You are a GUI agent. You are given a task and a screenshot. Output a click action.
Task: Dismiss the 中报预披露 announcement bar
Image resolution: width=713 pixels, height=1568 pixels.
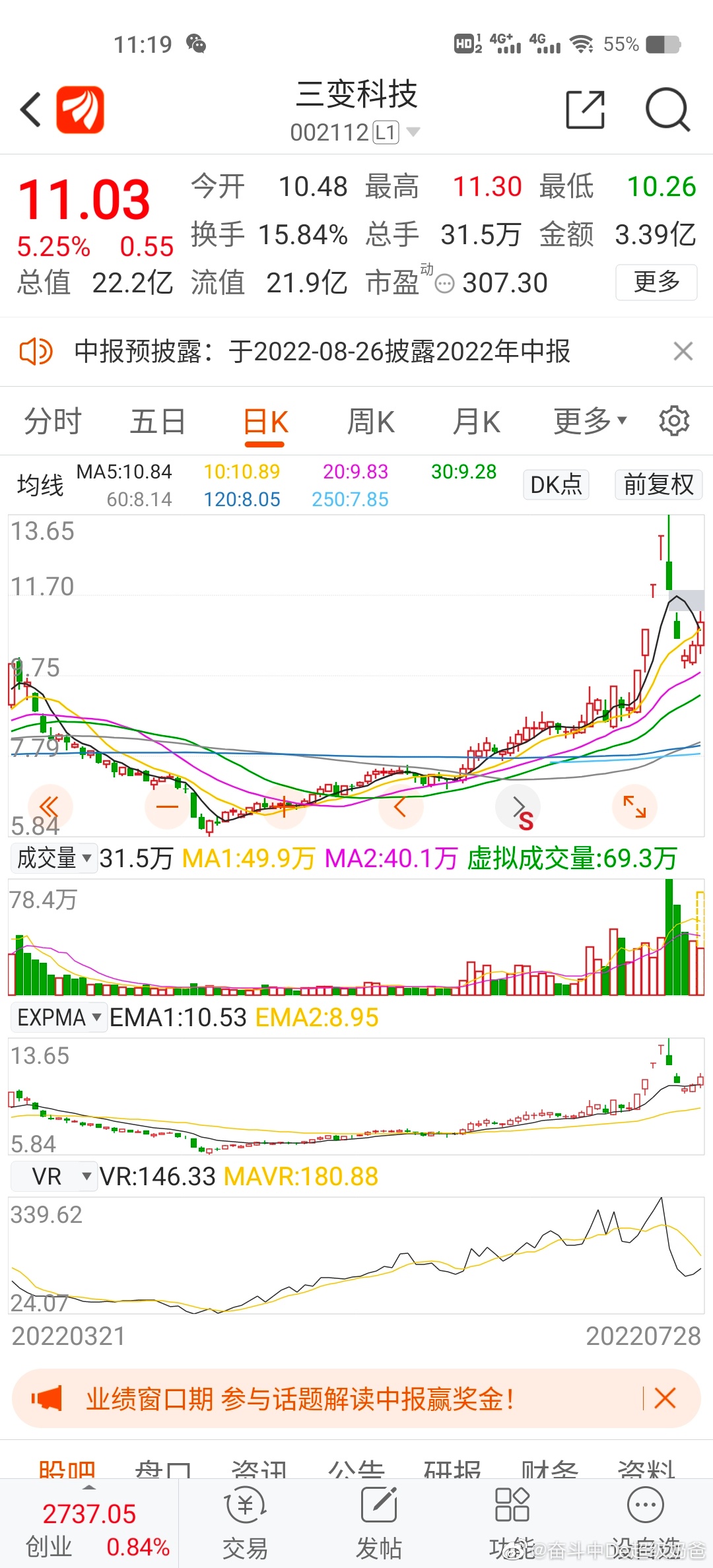coord(683,351)
